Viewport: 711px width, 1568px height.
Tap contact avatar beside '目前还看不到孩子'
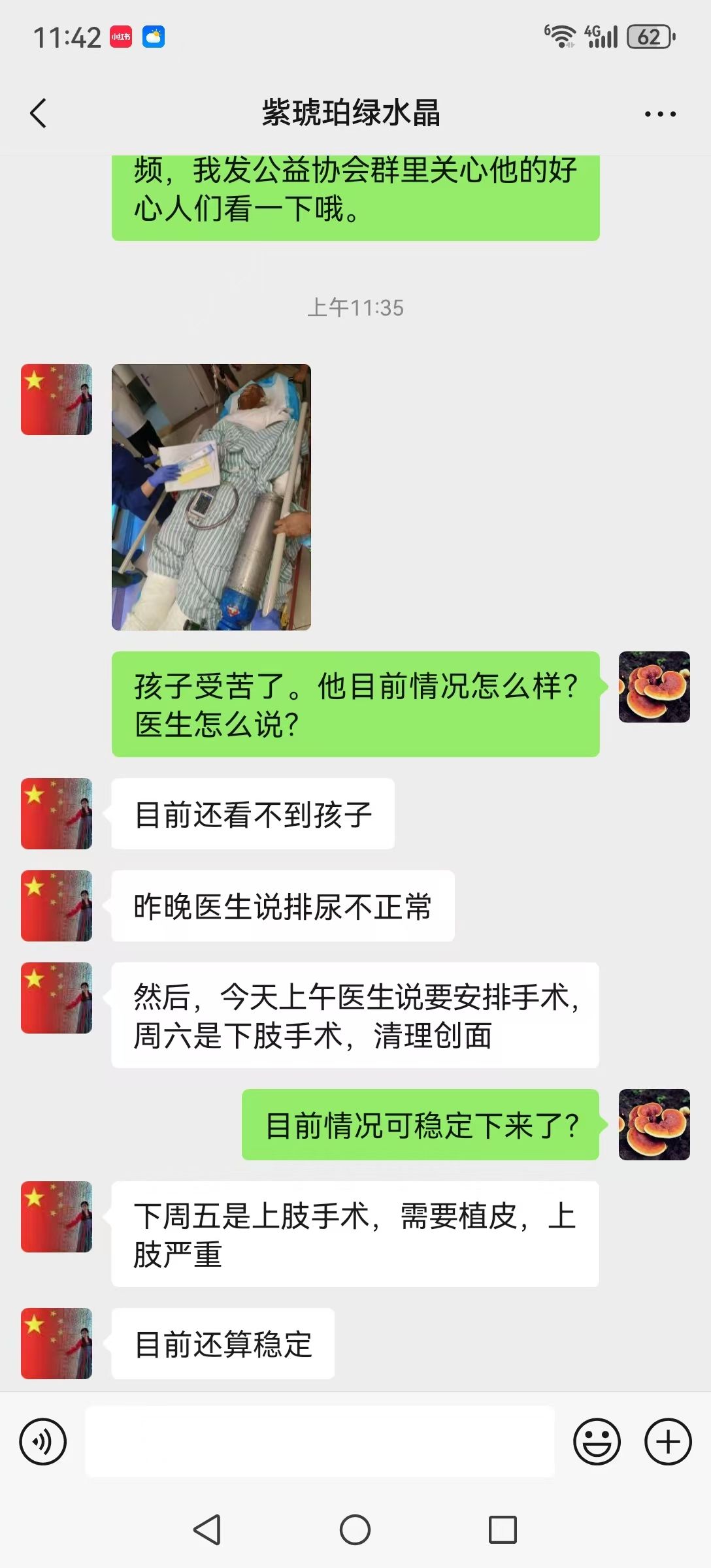coord(57,813)
